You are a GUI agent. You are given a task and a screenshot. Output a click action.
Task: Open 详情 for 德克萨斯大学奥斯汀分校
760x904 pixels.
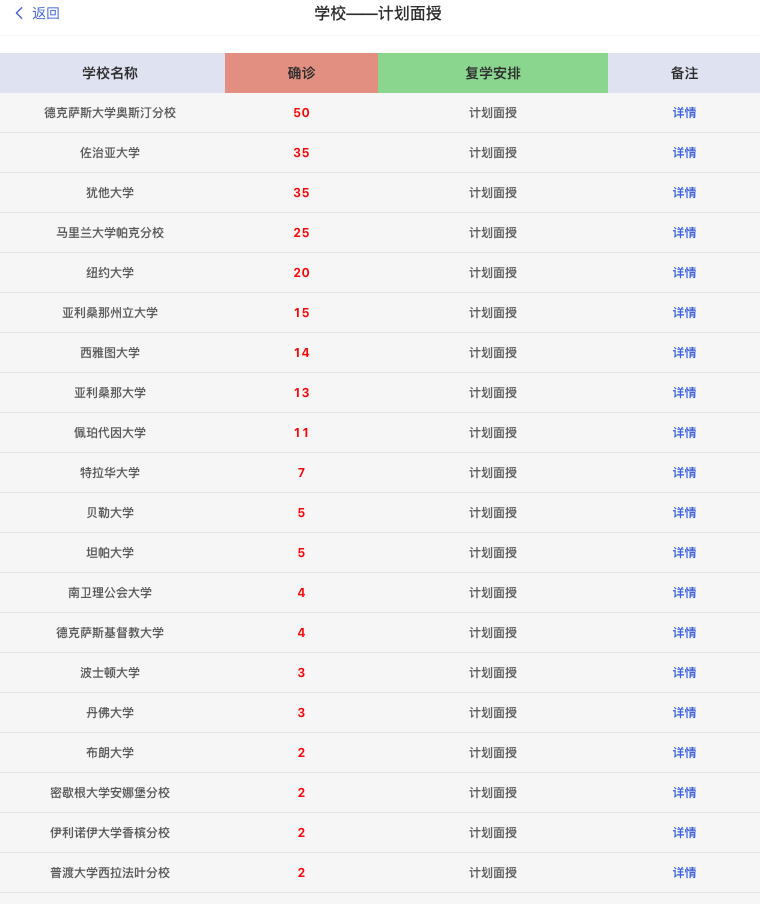click(684, 113)
